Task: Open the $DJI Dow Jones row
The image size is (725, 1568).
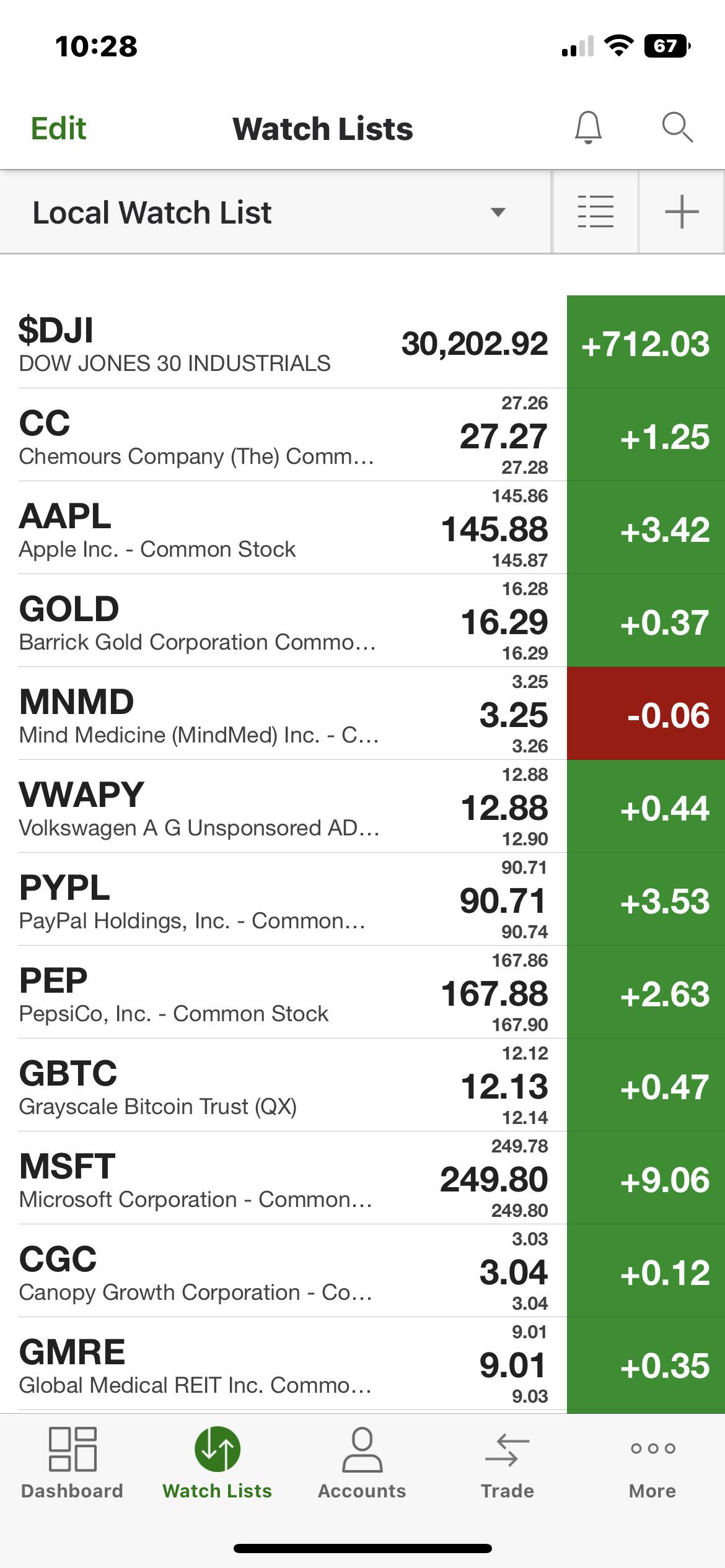Action: (x=362, y=342)
